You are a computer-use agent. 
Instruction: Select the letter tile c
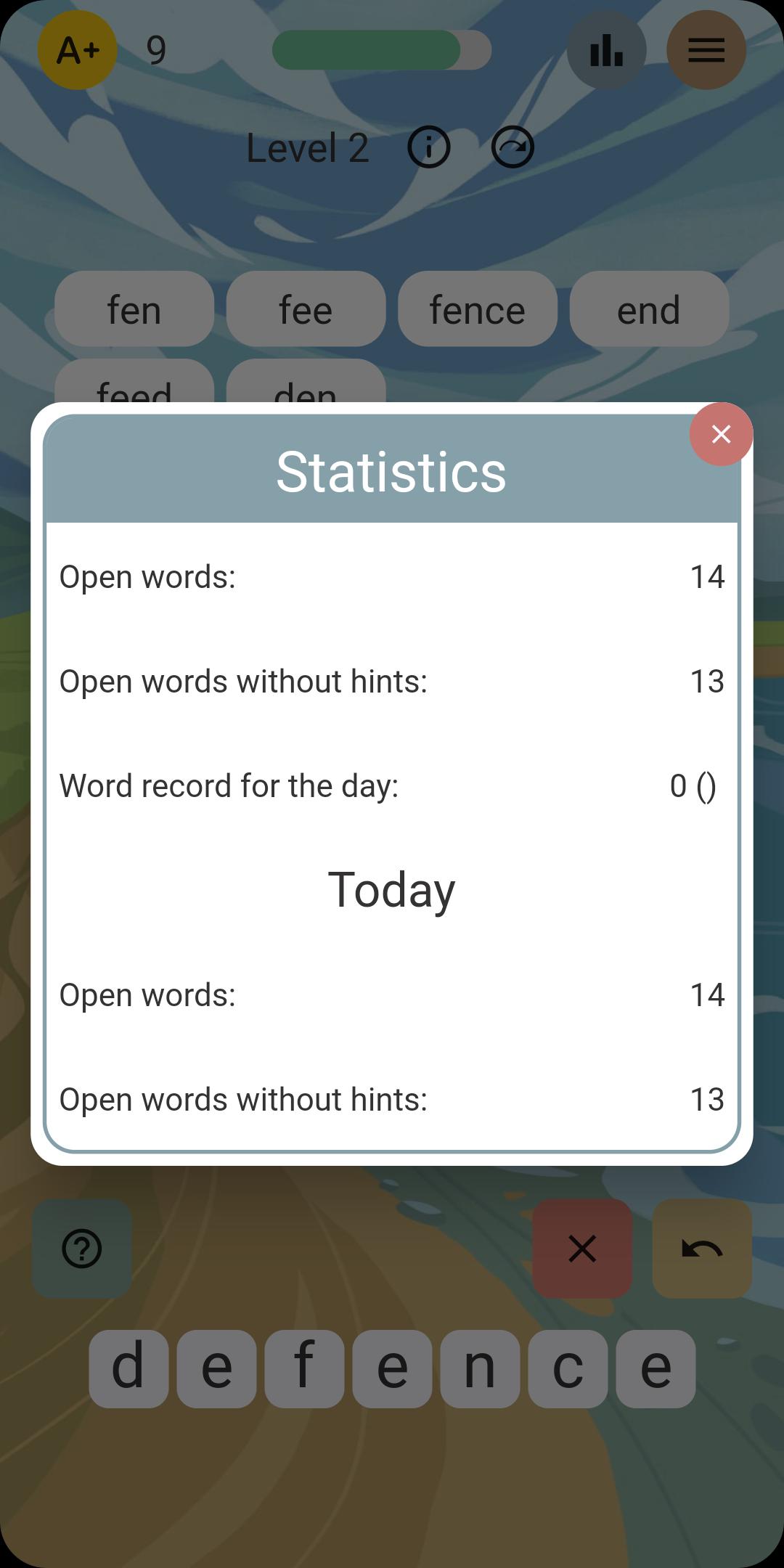568,1368
